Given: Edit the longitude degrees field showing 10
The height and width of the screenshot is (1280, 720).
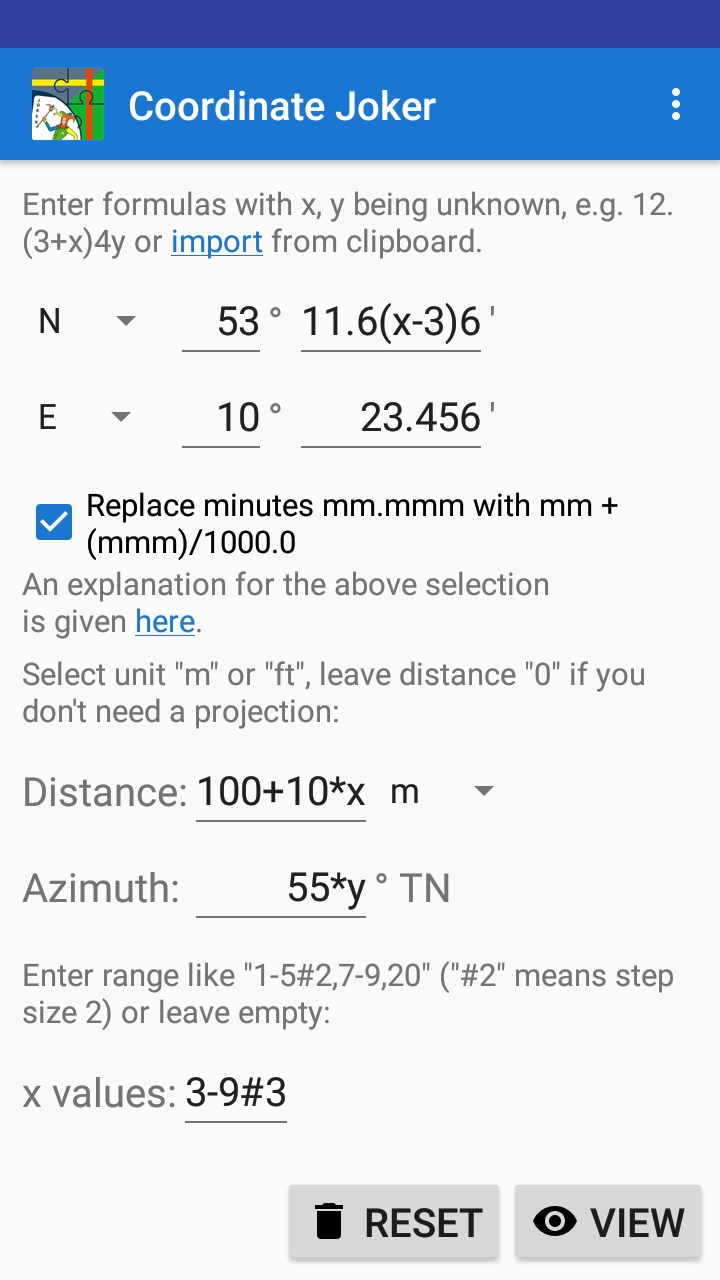Looking at the screenshot, I should (x=221, y=418).
